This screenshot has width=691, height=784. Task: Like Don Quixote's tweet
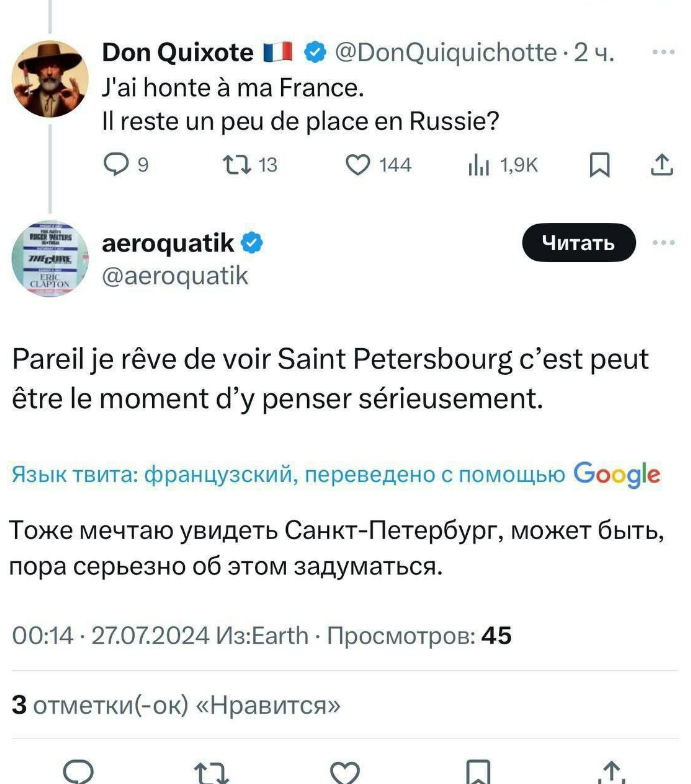(358, 165)
